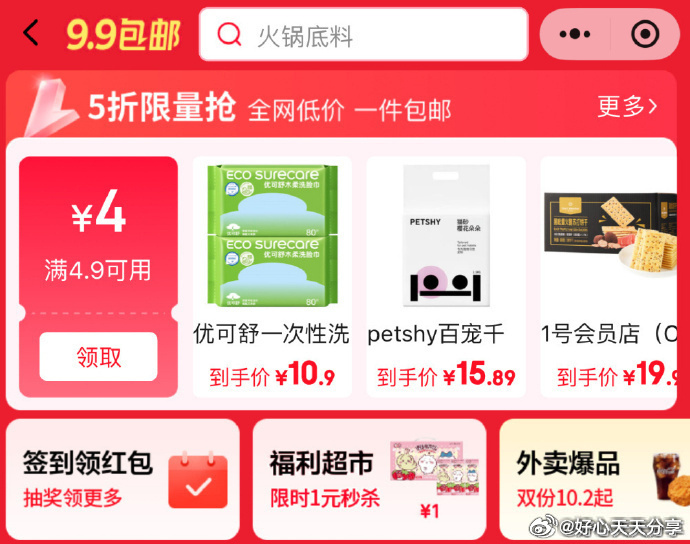Claim the ¥4 coupon with 领取
The width and height of the screenshot is (690, 544).
98,357
